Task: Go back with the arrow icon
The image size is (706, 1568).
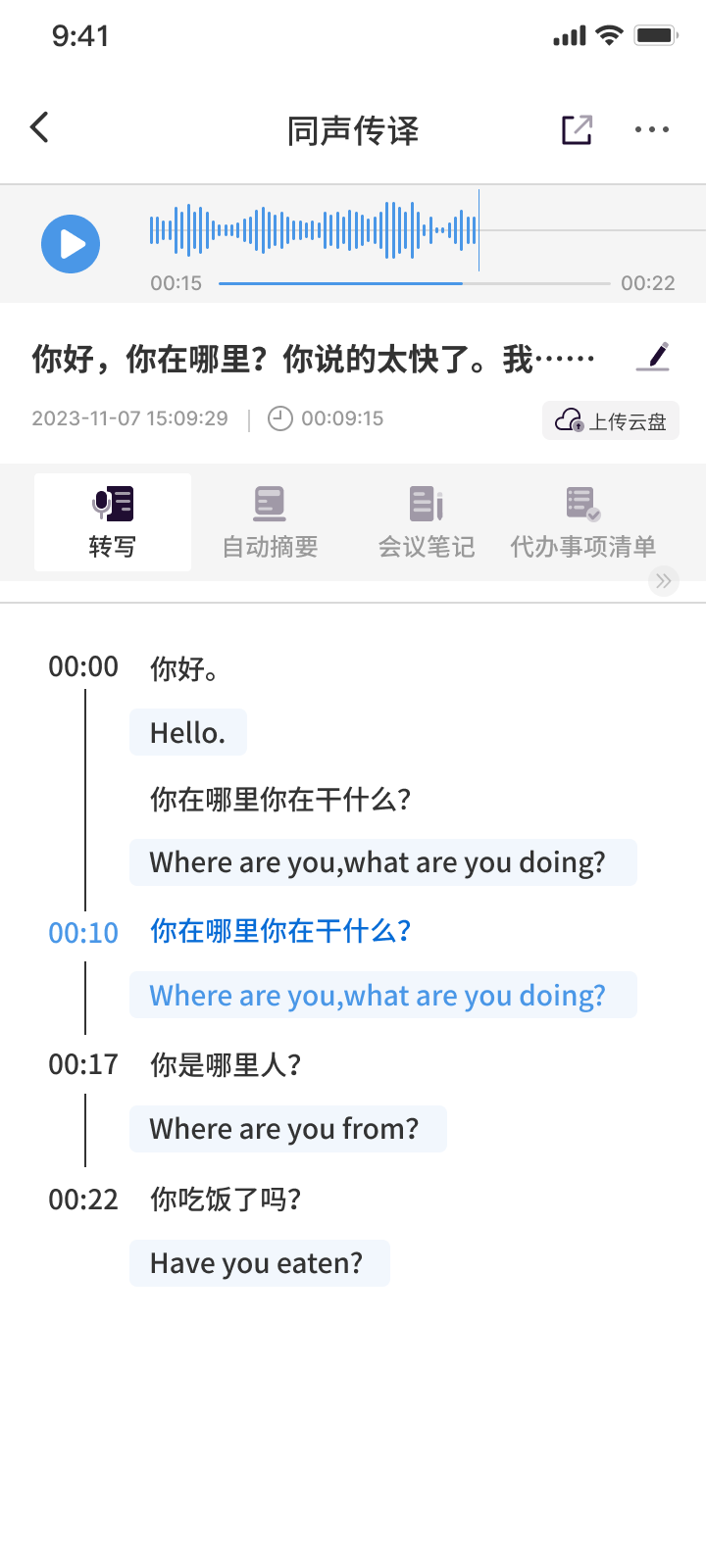Action: 39,127
